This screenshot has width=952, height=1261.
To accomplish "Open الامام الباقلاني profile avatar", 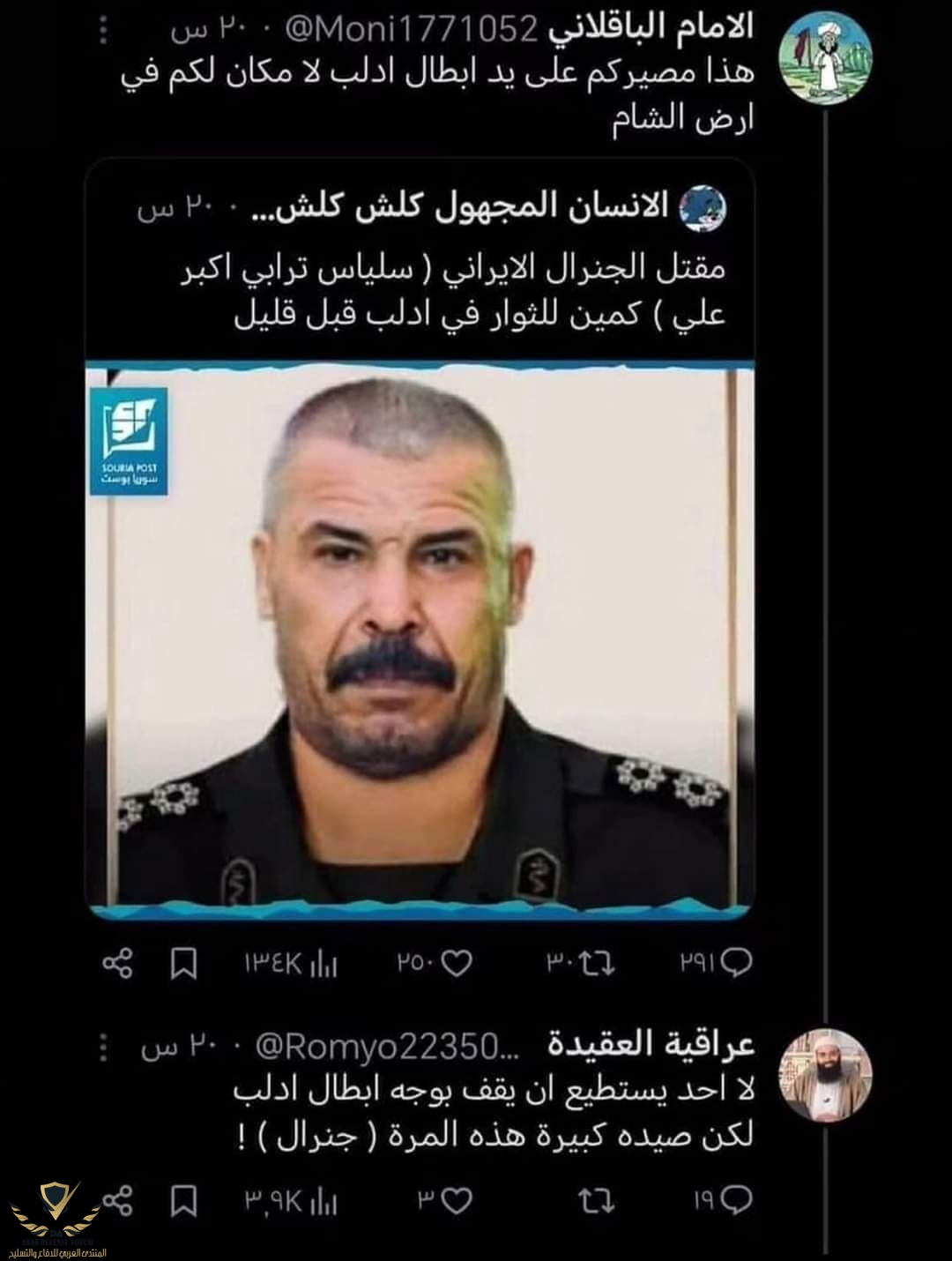I will pyautogui.click(x=826, y=56).
